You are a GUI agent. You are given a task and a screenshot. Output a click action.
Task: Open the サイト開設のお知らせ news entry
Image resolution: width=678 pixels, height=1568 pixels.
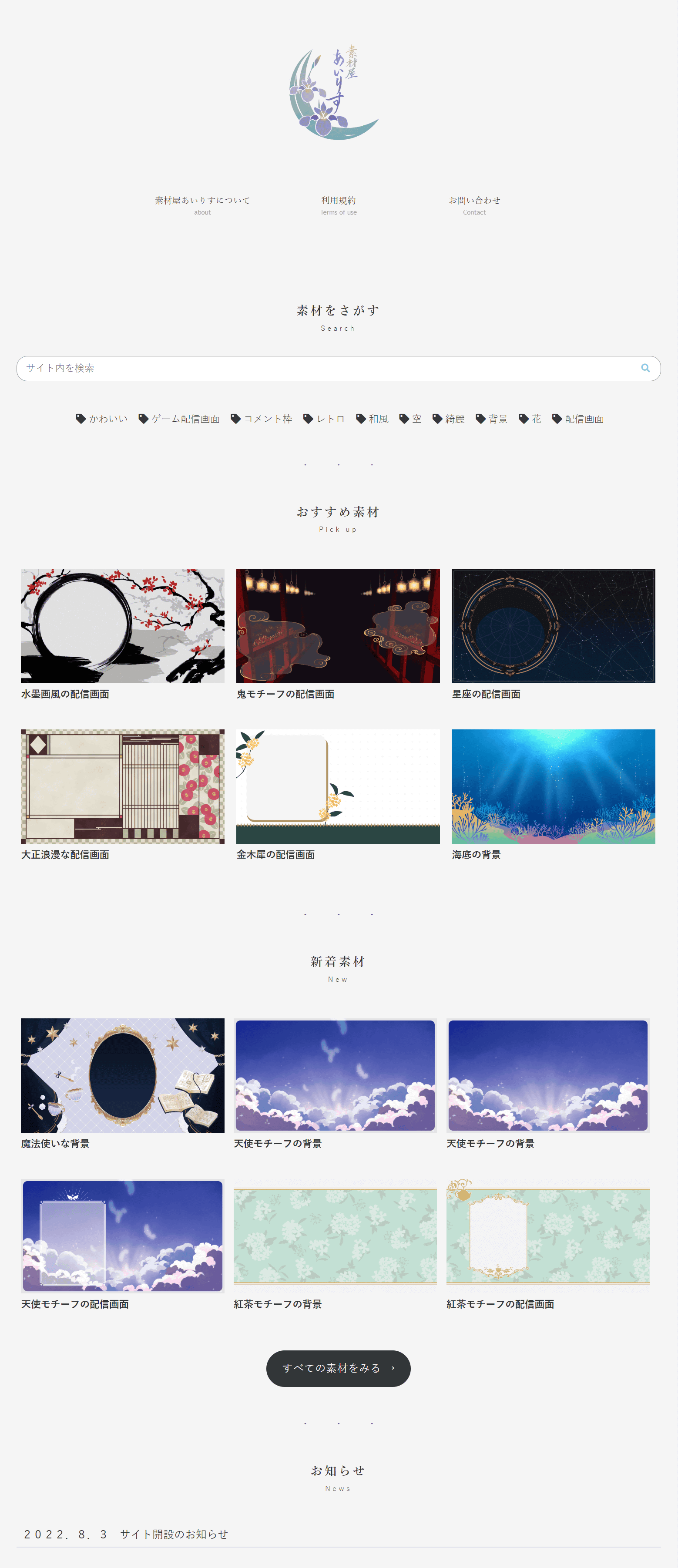tap(174, 1534)
